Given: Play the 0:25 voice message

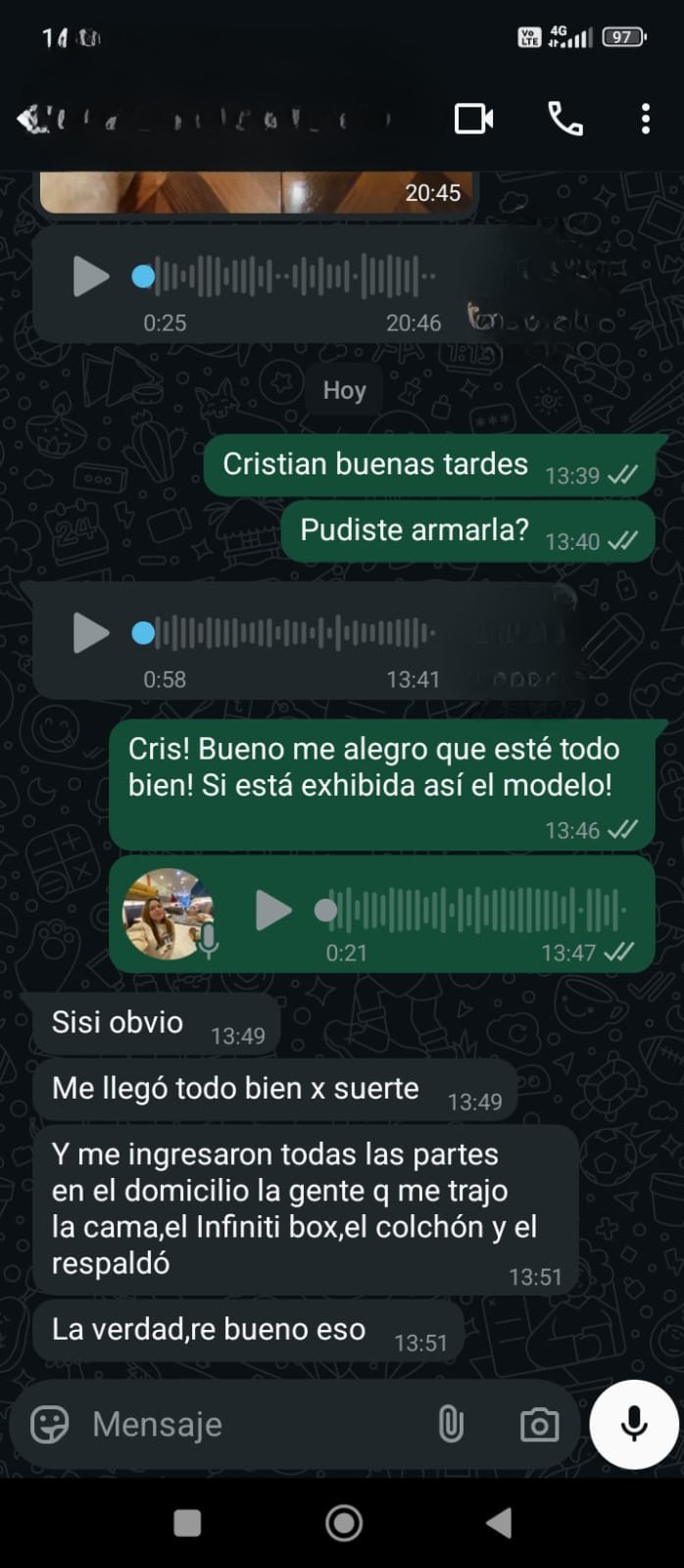Looking at the screenshot, I should click(91, 276).
